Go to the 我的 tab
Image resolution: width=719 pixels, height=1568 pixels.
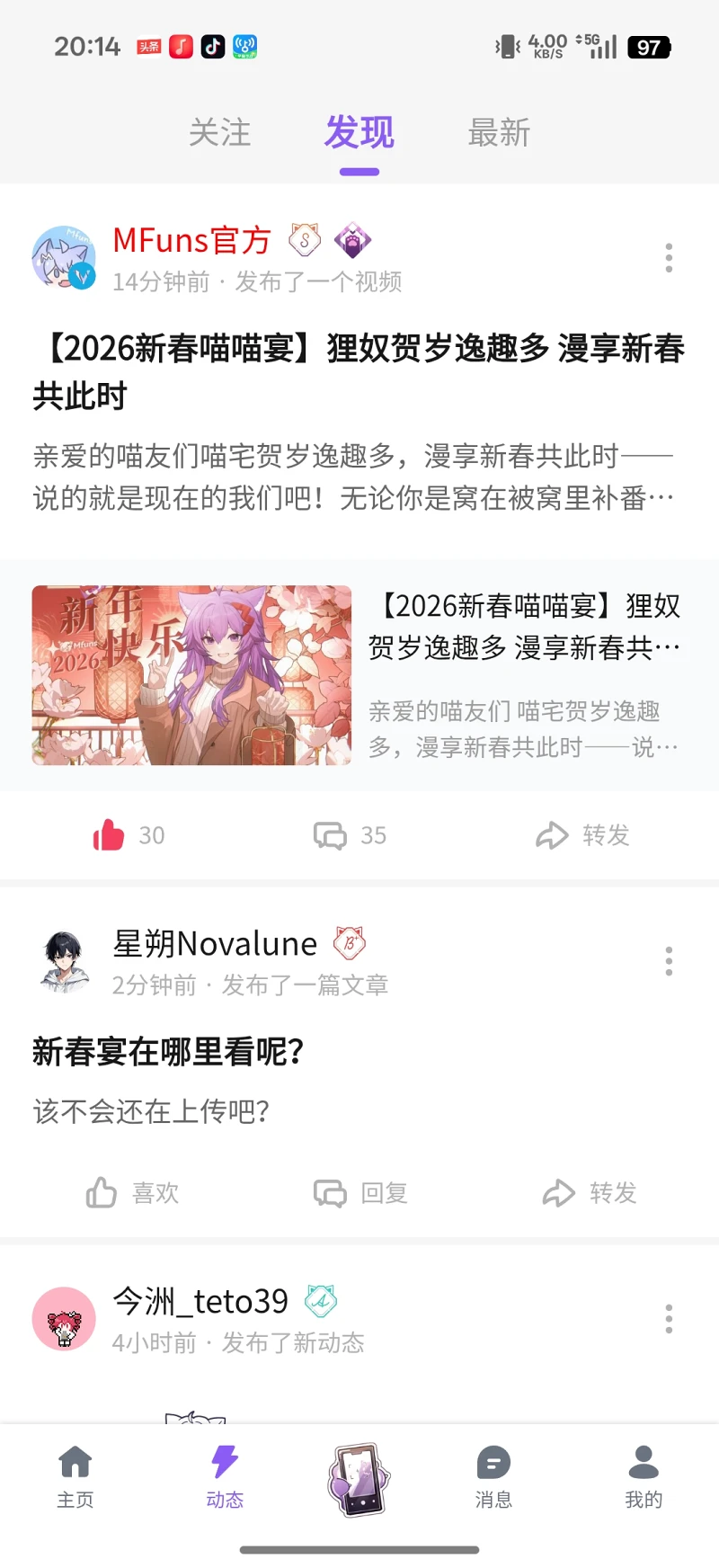point(644,1477)
